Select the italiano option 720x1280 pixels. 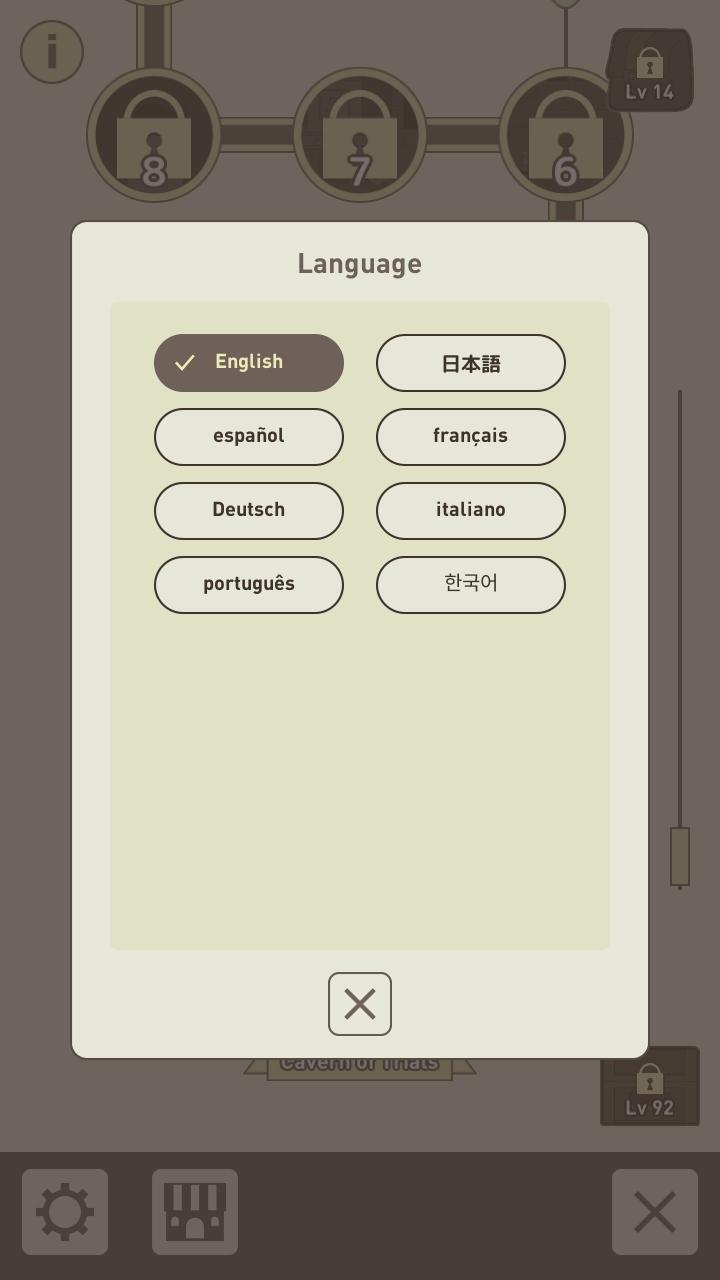point(471,511)
